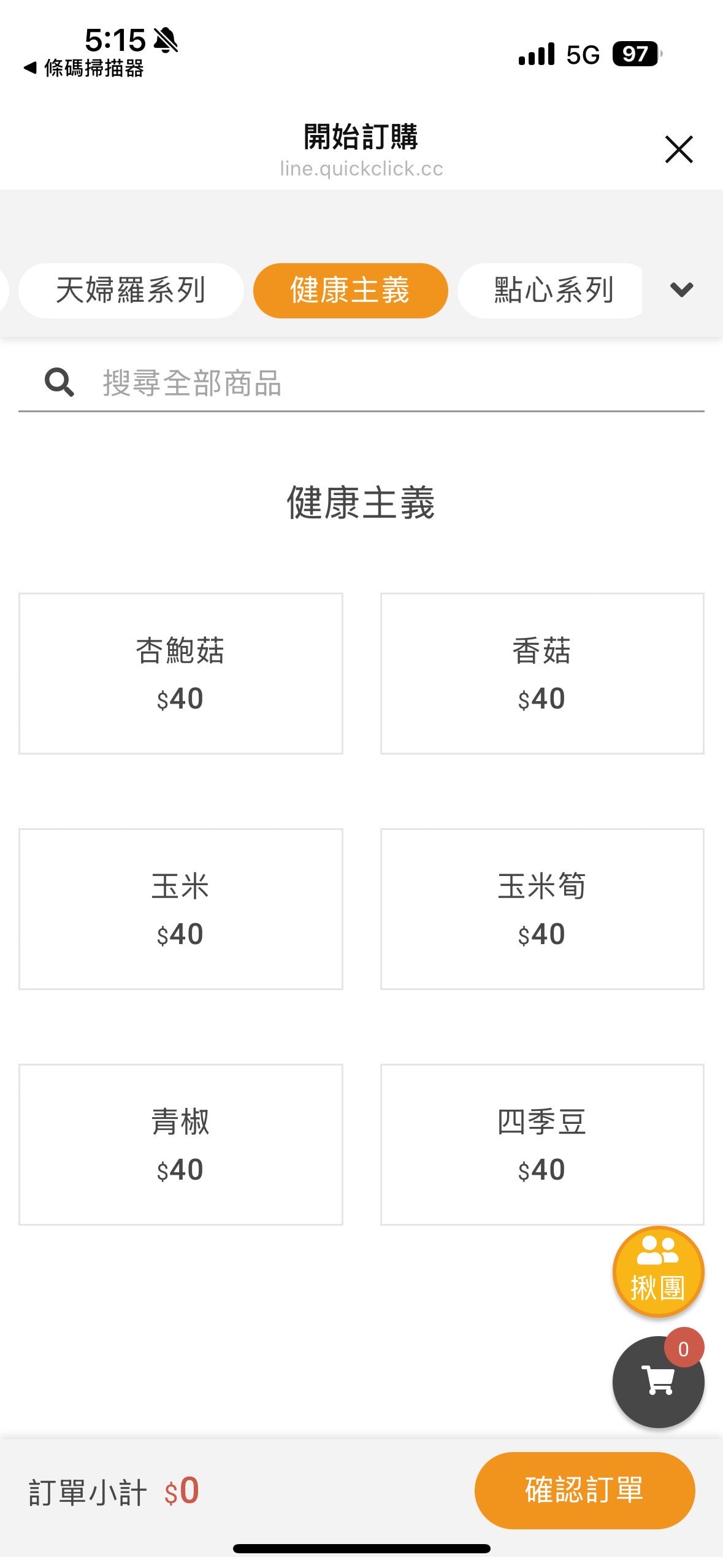Image resolution: width=723 pixels, height=1568 pixels.
Task: Tap the 開始訂購 page title
Action: [x=361, y=136]
